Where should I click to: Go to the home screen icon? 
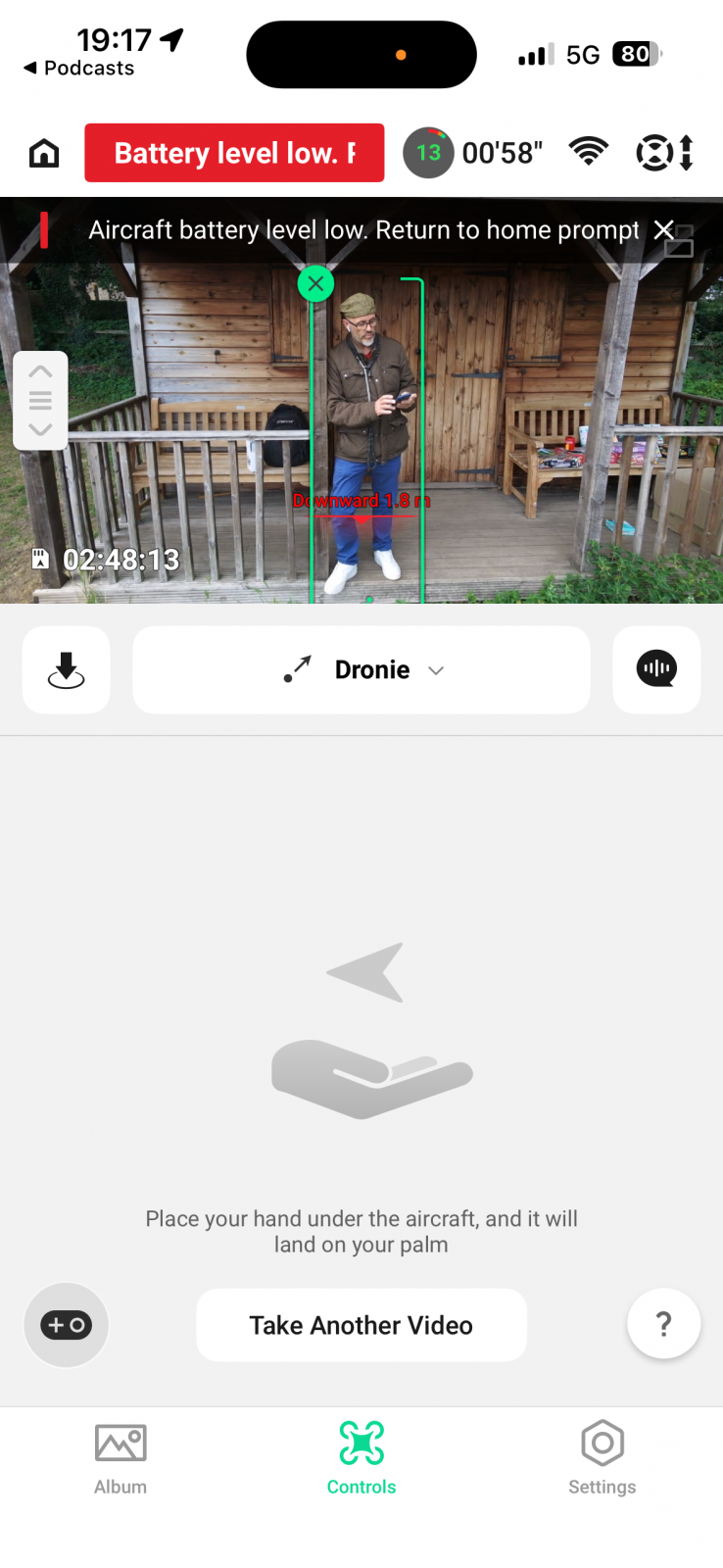pos(44,153)
